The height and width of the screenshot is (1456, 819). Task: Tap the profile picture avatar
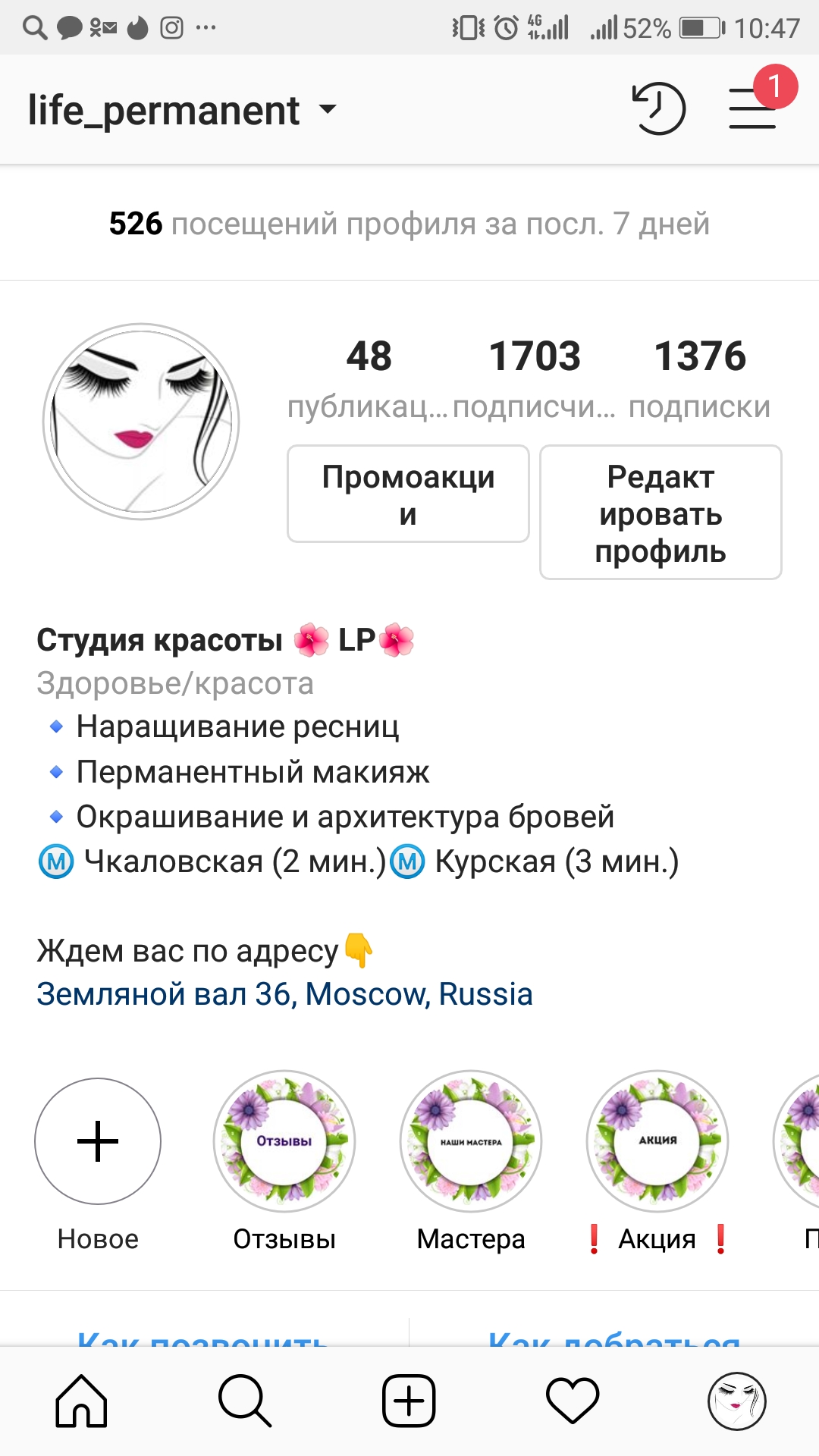click(141, 422)
